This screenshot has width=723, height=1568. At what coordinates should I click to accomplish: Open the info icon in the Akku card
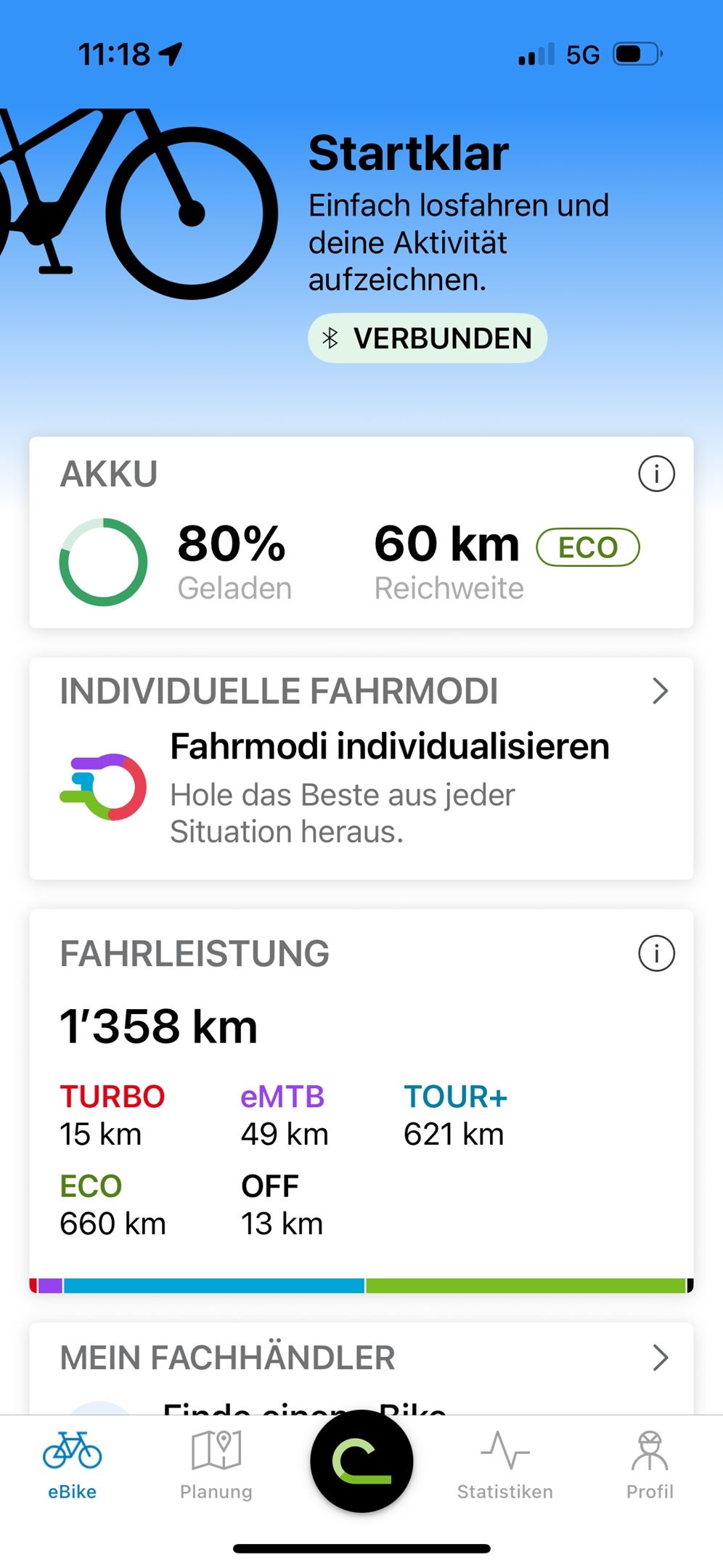[656, 474]
